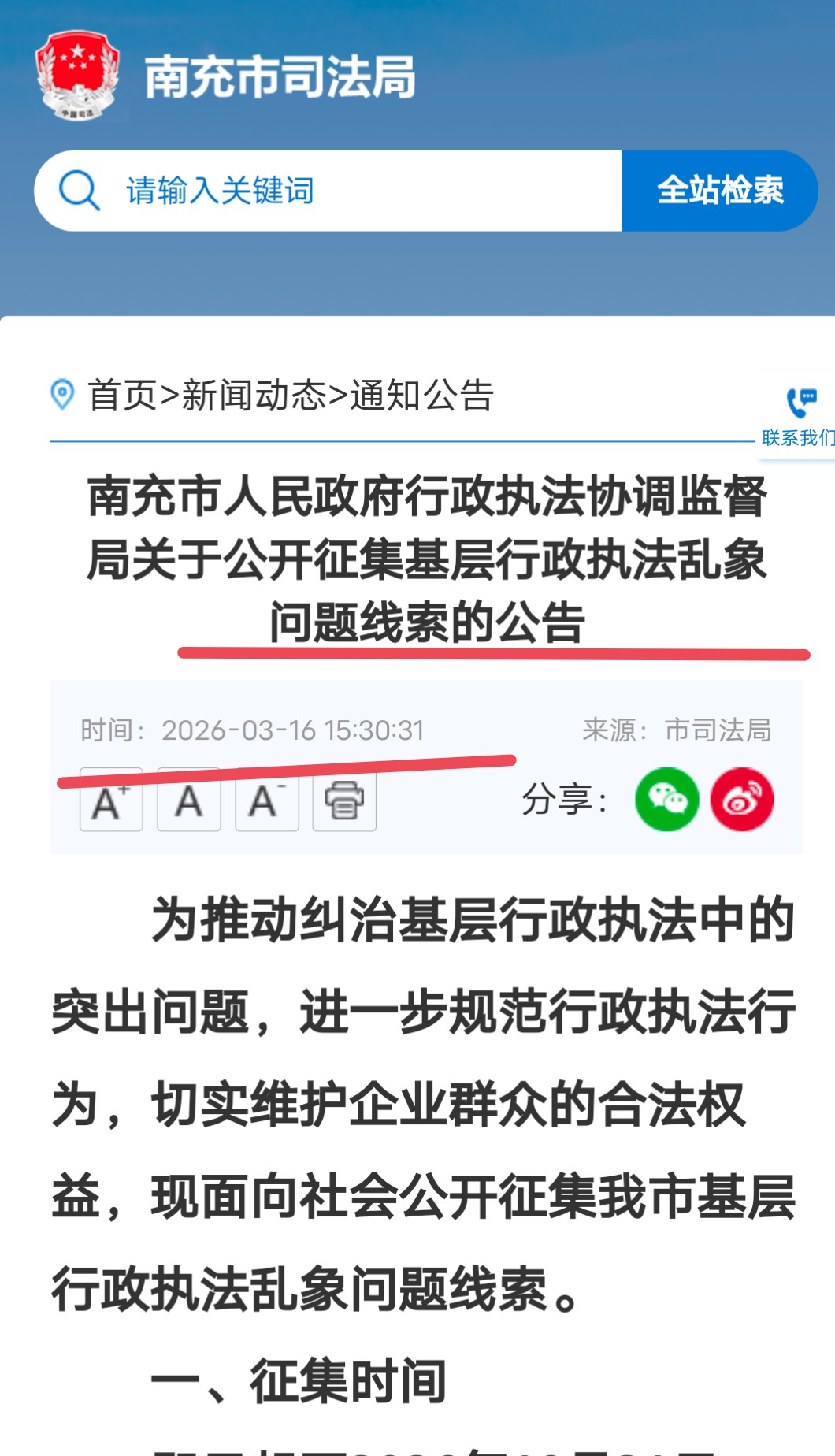Open 通知公告 breadcrumb link

pyautogui.click(x=421, y=395)
